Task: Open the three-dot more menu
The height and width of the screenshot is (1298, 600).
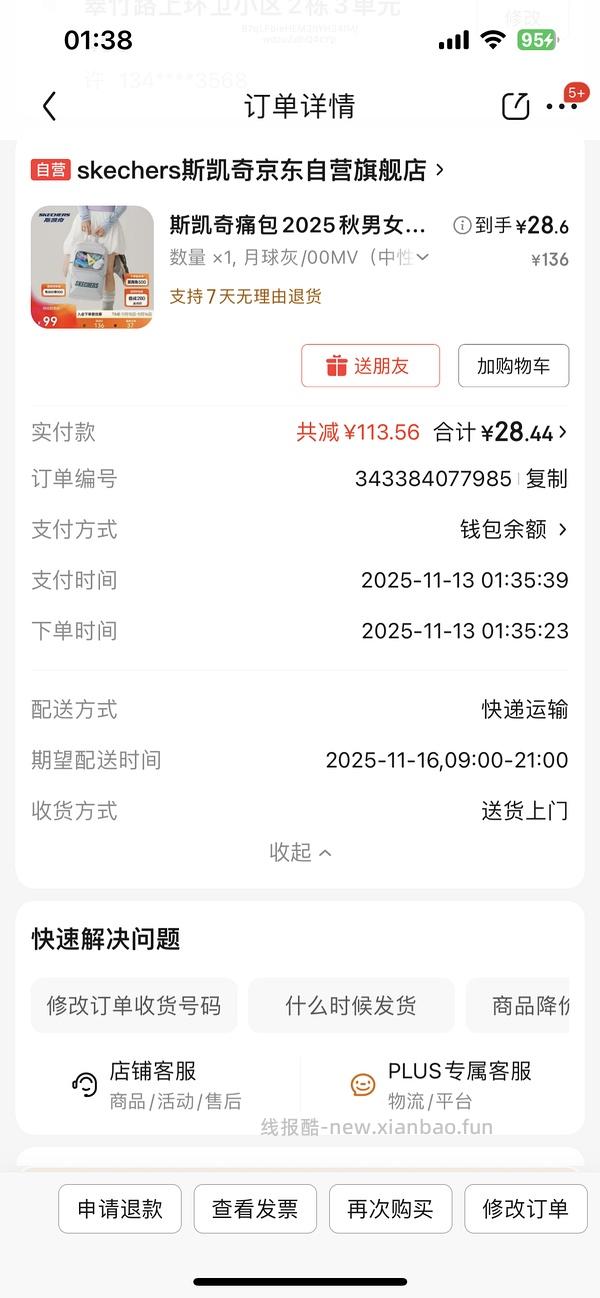Action: tap(561, 106)
